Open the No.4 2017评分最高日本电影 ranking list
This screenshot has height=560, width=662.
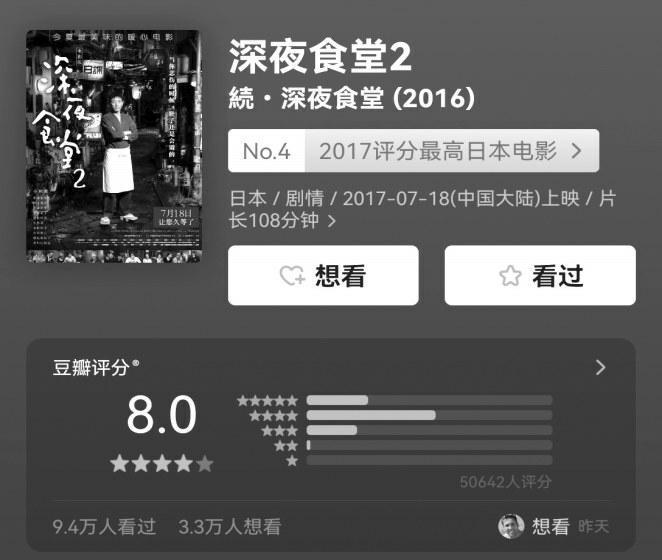point(413,151)
